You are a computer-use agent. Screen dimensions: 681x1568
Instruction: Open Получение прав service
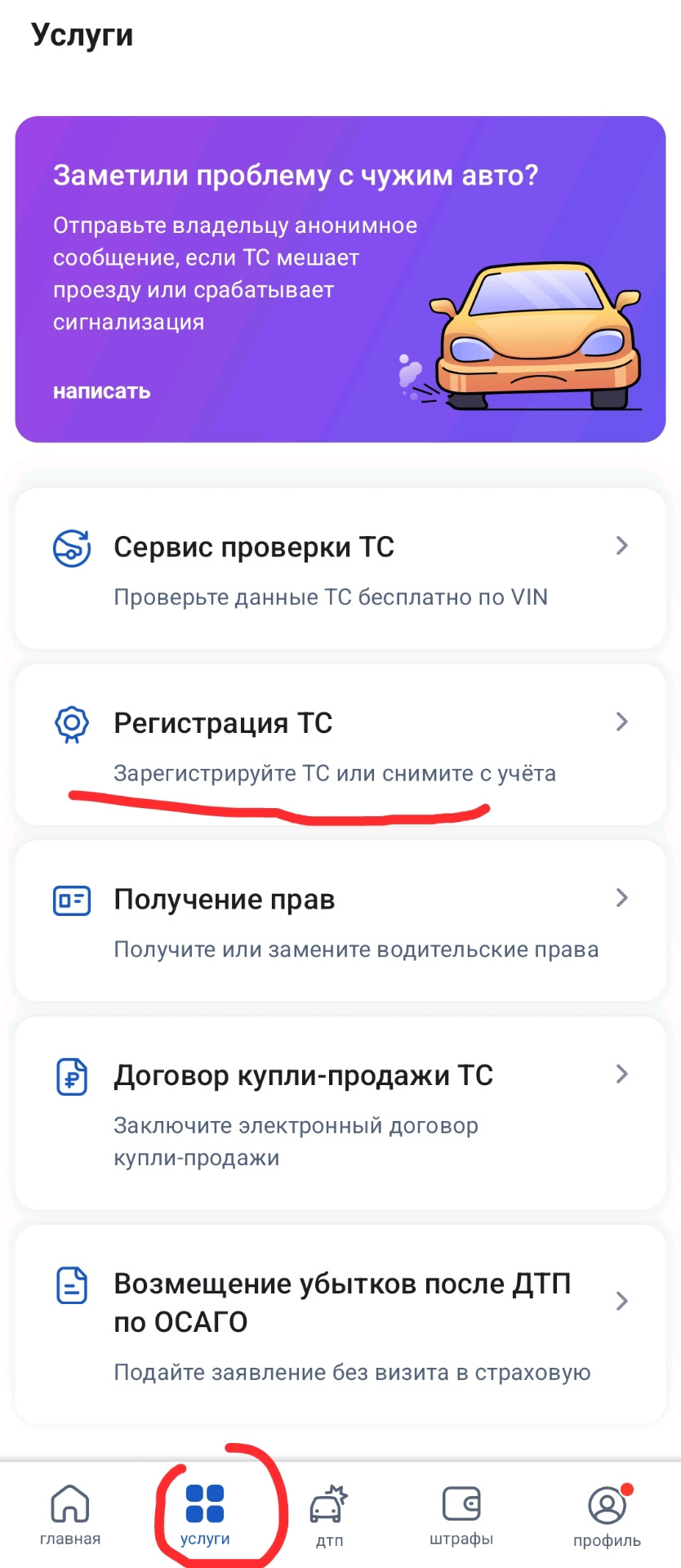(x=340, y=921)
